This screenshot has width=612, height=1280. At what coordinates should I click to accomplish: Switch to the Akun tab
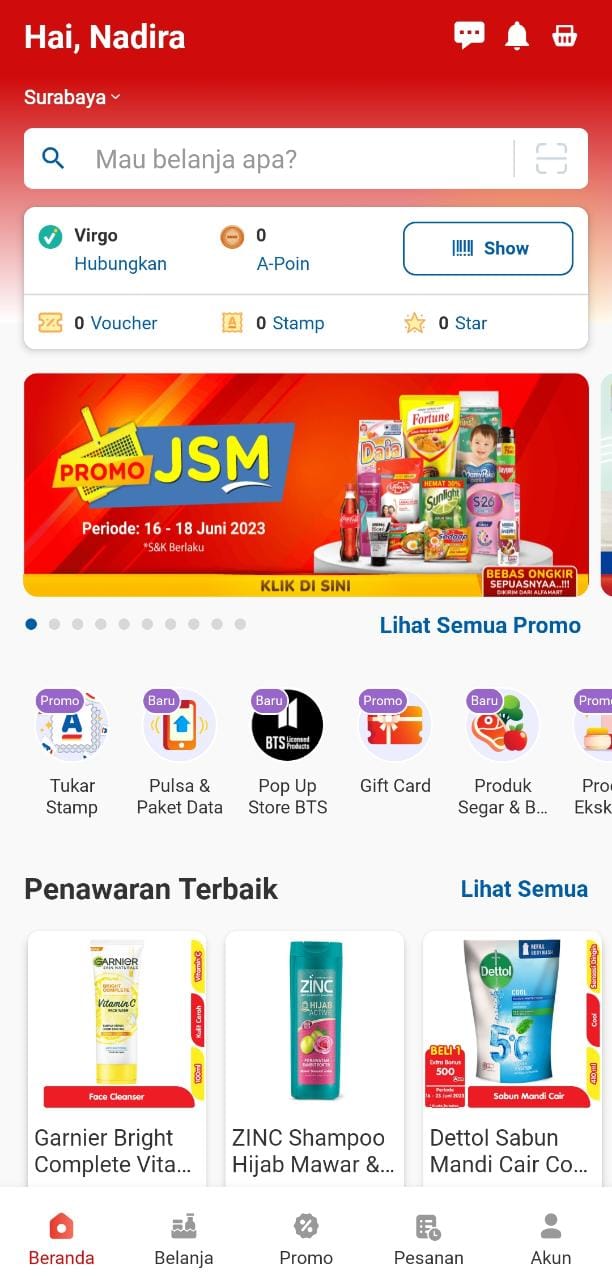551,1238
